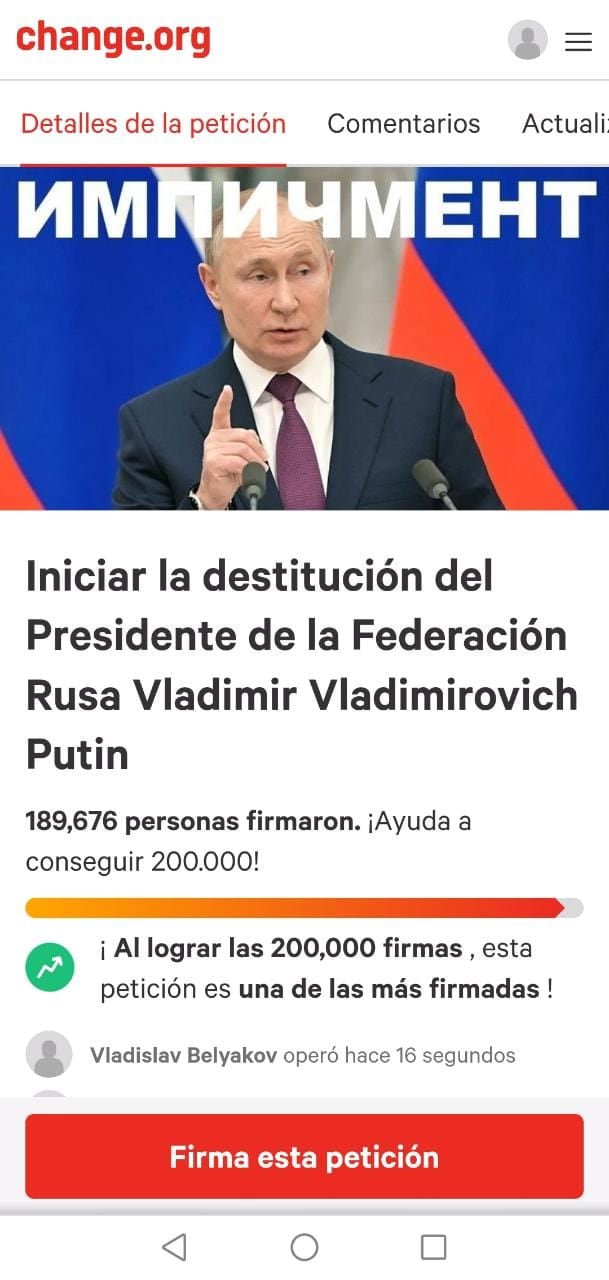Return to the home screen
Viewport: 609px width, 1280px height.
(x=304, y=1247)
